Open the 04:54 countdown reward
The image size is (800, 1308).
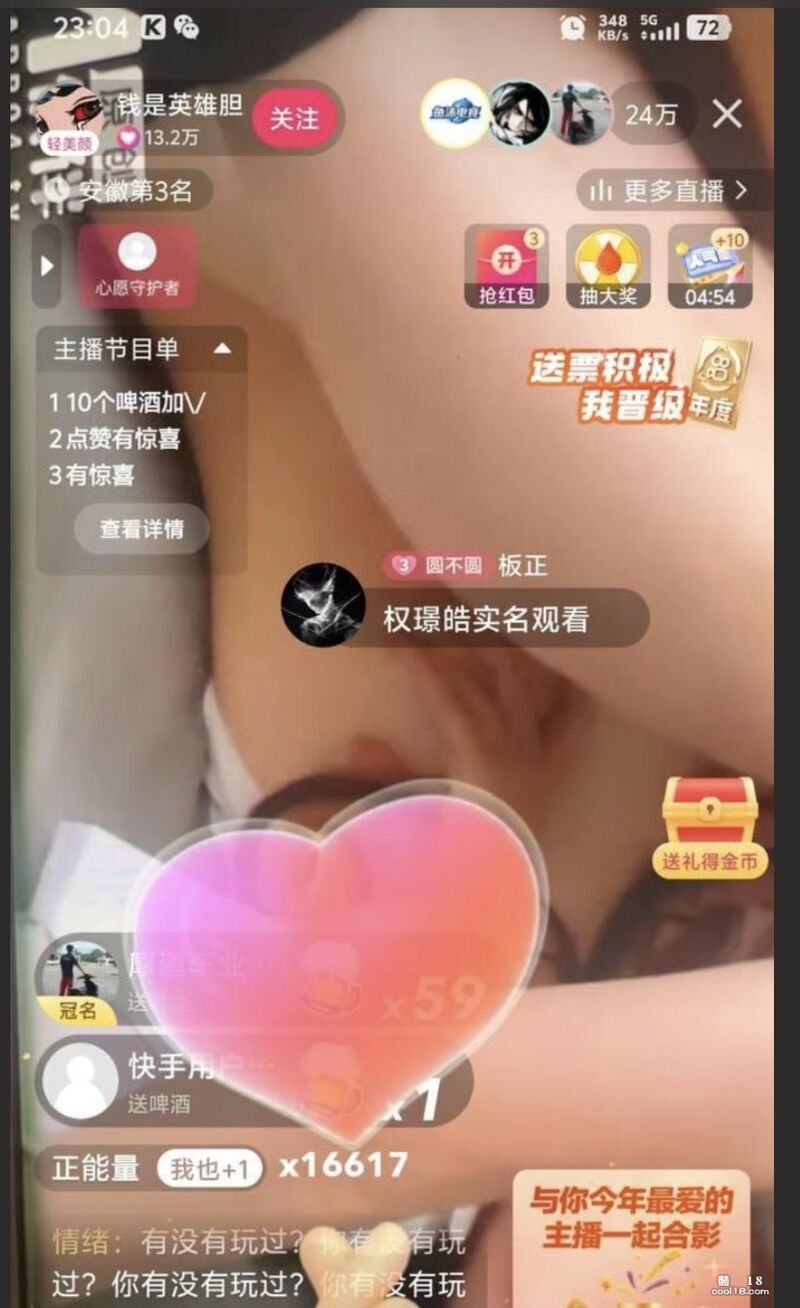tap(710, 265)
